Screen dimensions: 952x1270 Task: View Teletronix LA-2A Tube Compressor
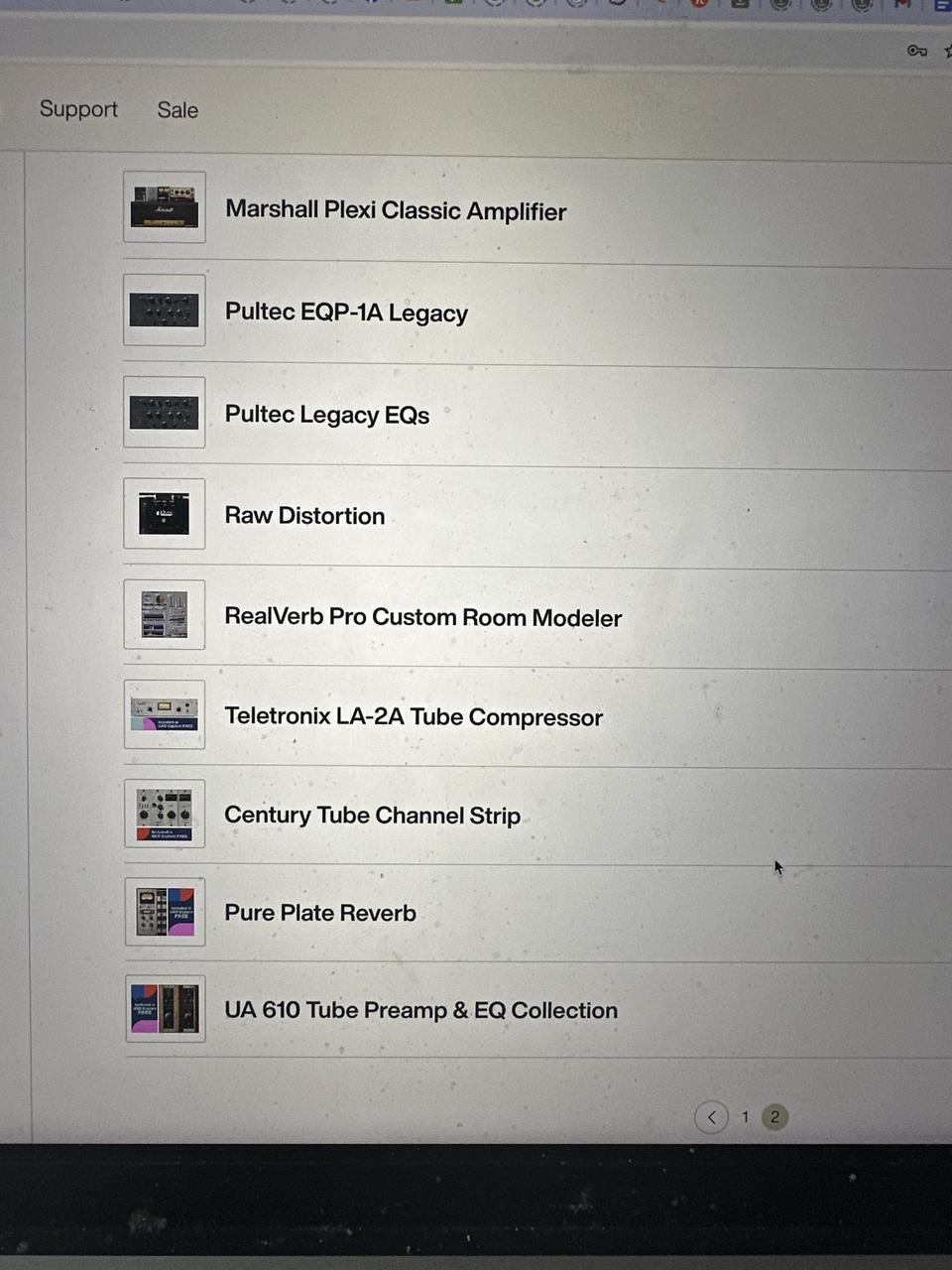[x=414, y=716]
